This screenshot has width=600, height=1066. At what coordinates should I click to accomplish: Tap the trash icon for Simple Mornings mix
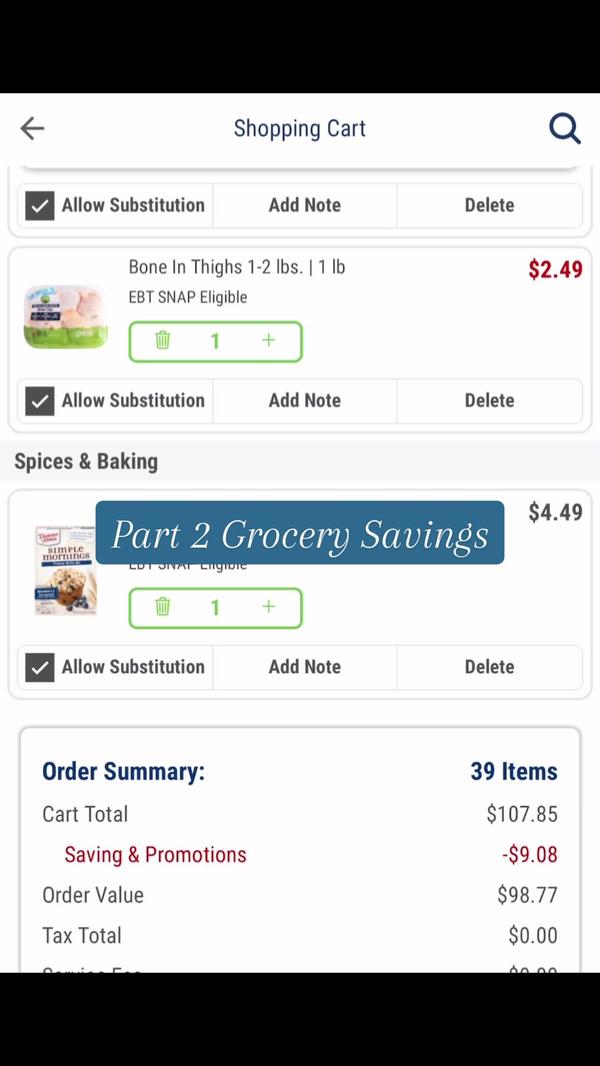coord(162,607)
